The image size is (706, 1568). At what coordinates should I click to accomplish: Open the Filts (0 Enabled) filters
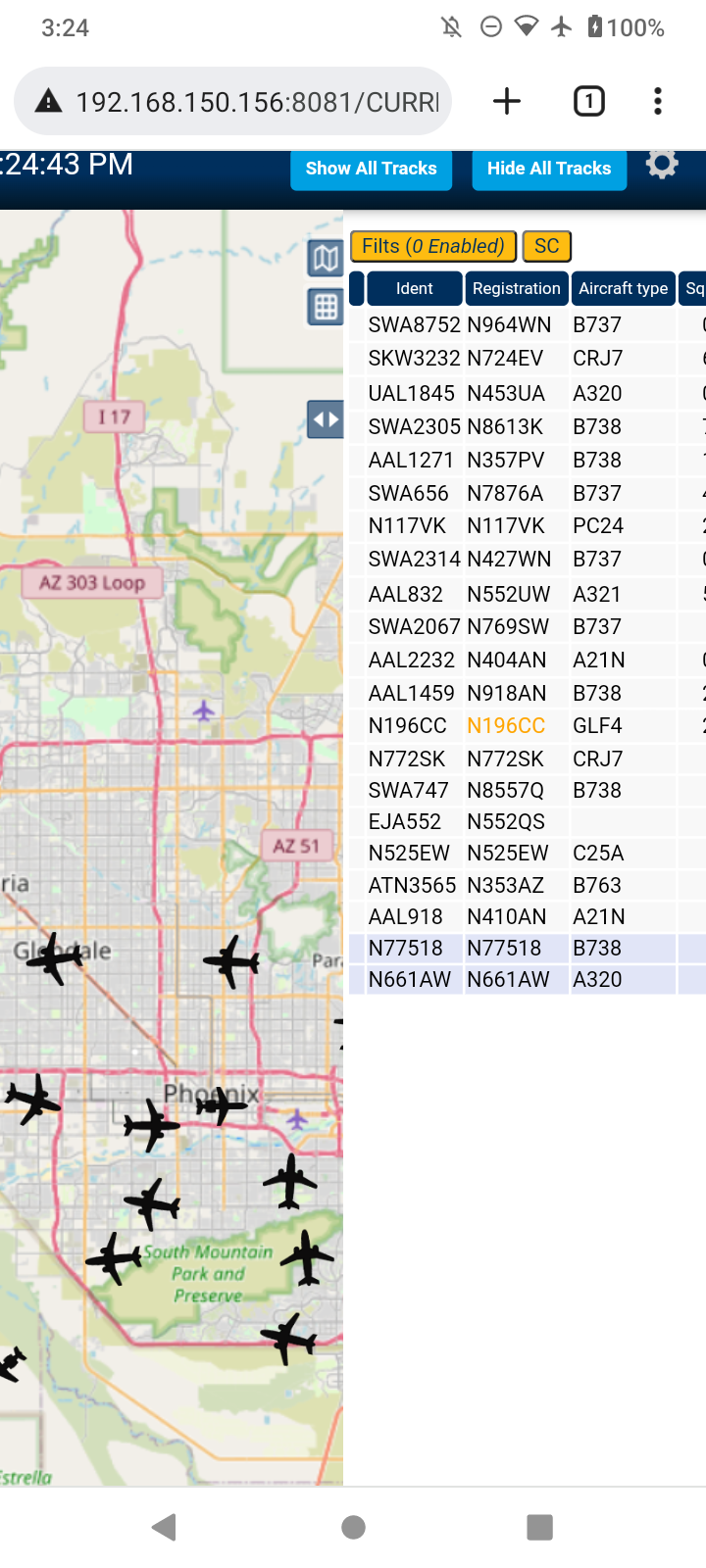pos(432,246)
